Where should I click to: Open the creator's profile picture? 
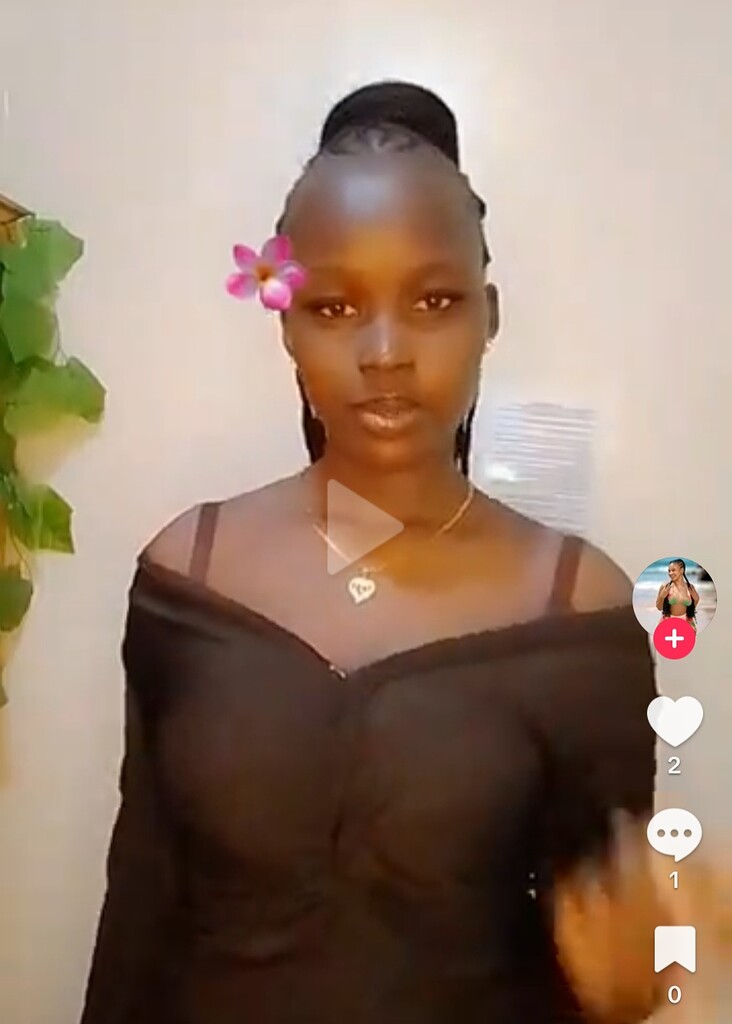click(x=674, y=593)
